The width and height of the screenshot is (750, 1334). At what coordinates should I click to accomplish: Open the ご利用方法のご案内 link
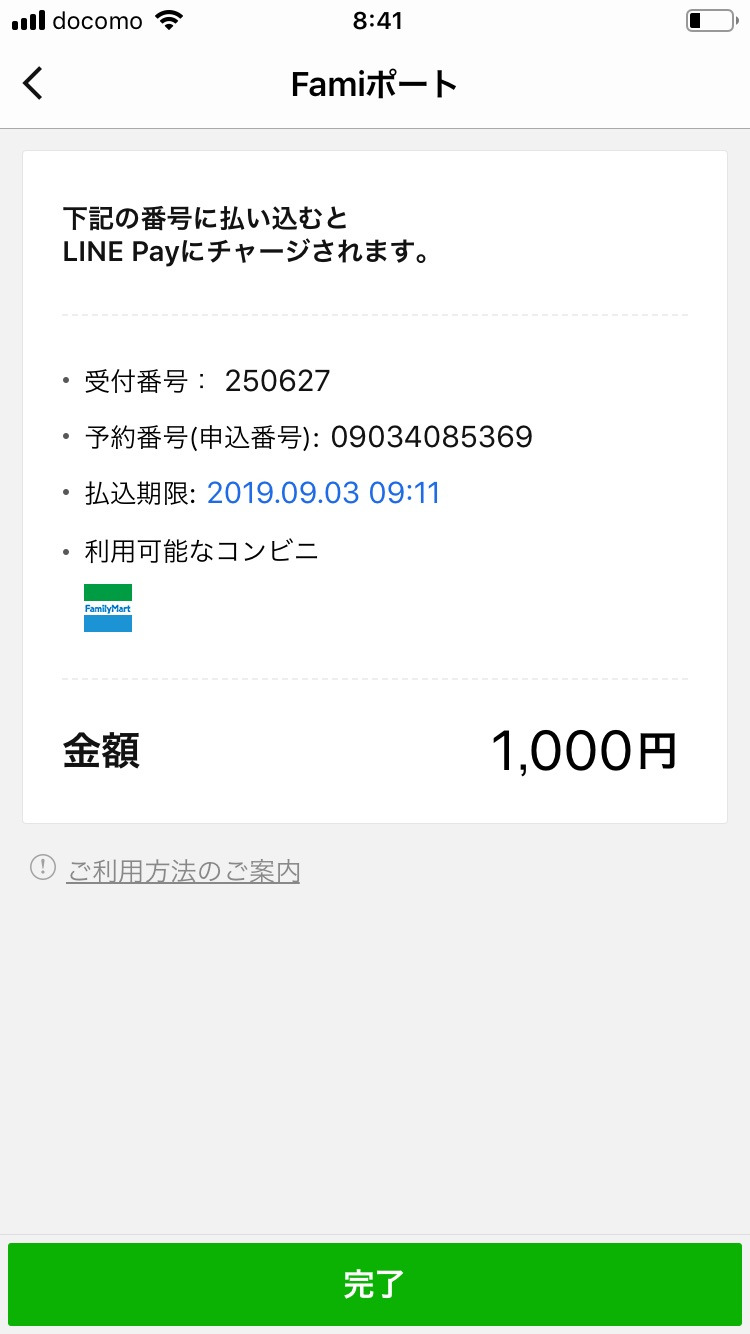(x=183, y=871)
